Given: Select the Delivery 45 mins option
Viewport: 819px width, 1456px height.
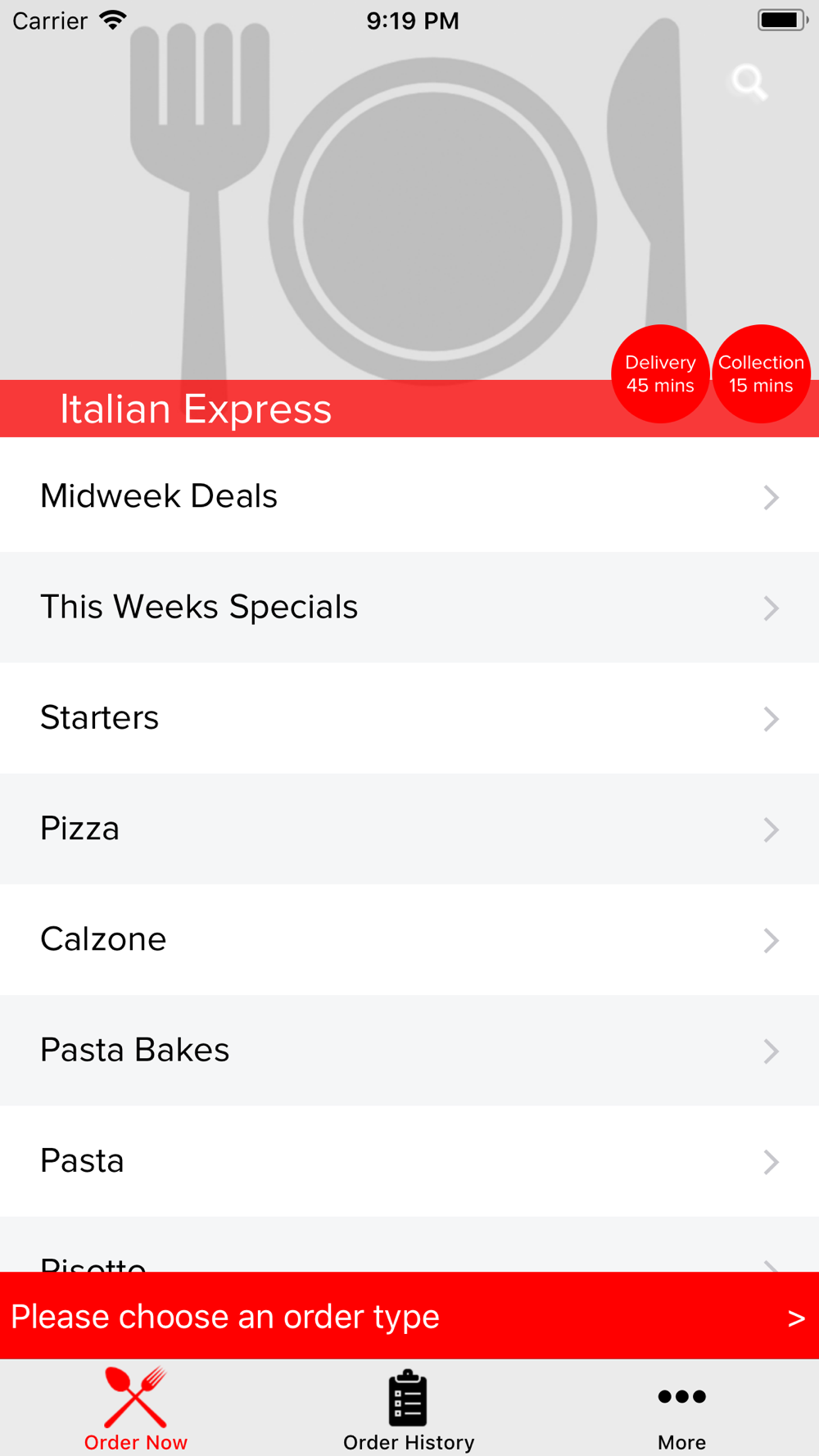Looking at the screenshot, I should (x=660, y=374).
